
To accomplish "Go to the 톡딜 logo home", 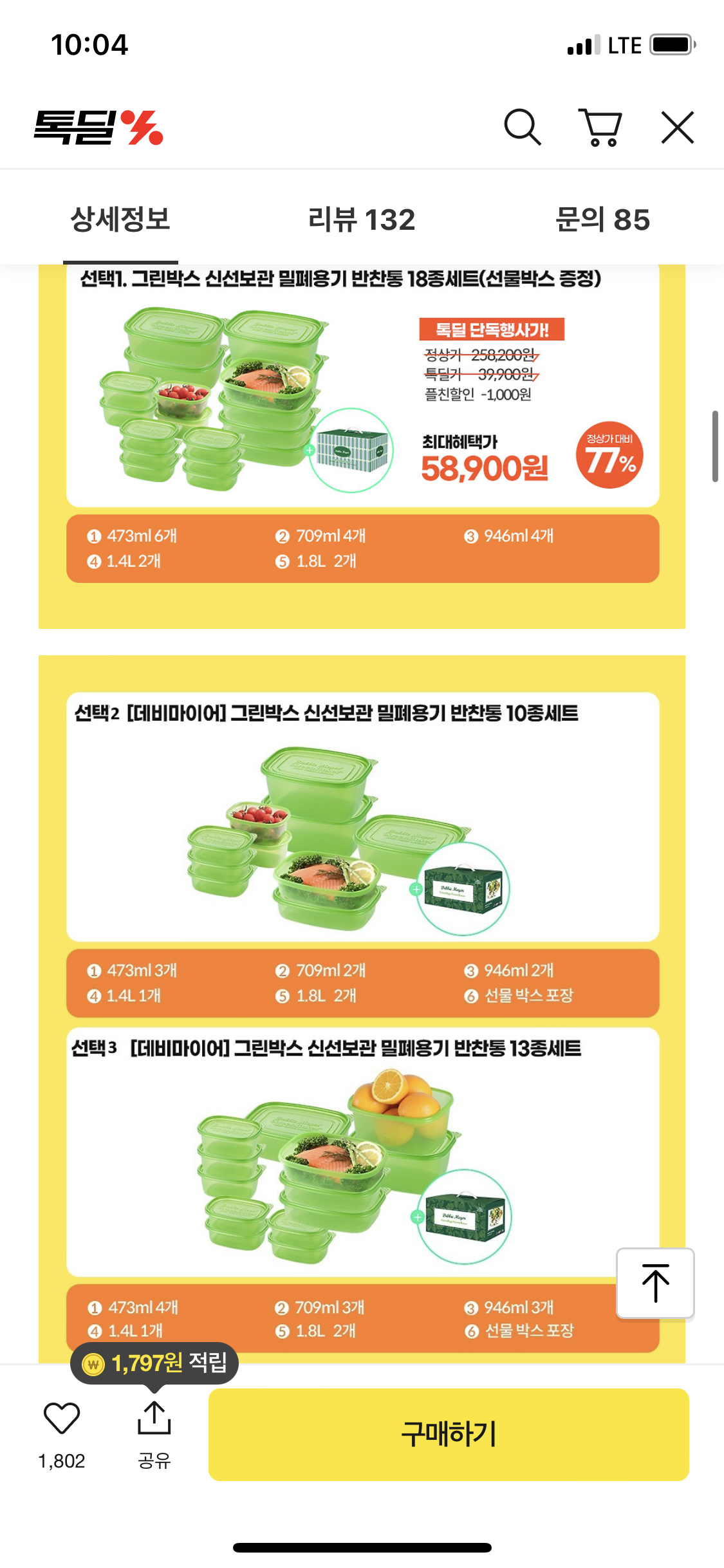I will 98,127.
